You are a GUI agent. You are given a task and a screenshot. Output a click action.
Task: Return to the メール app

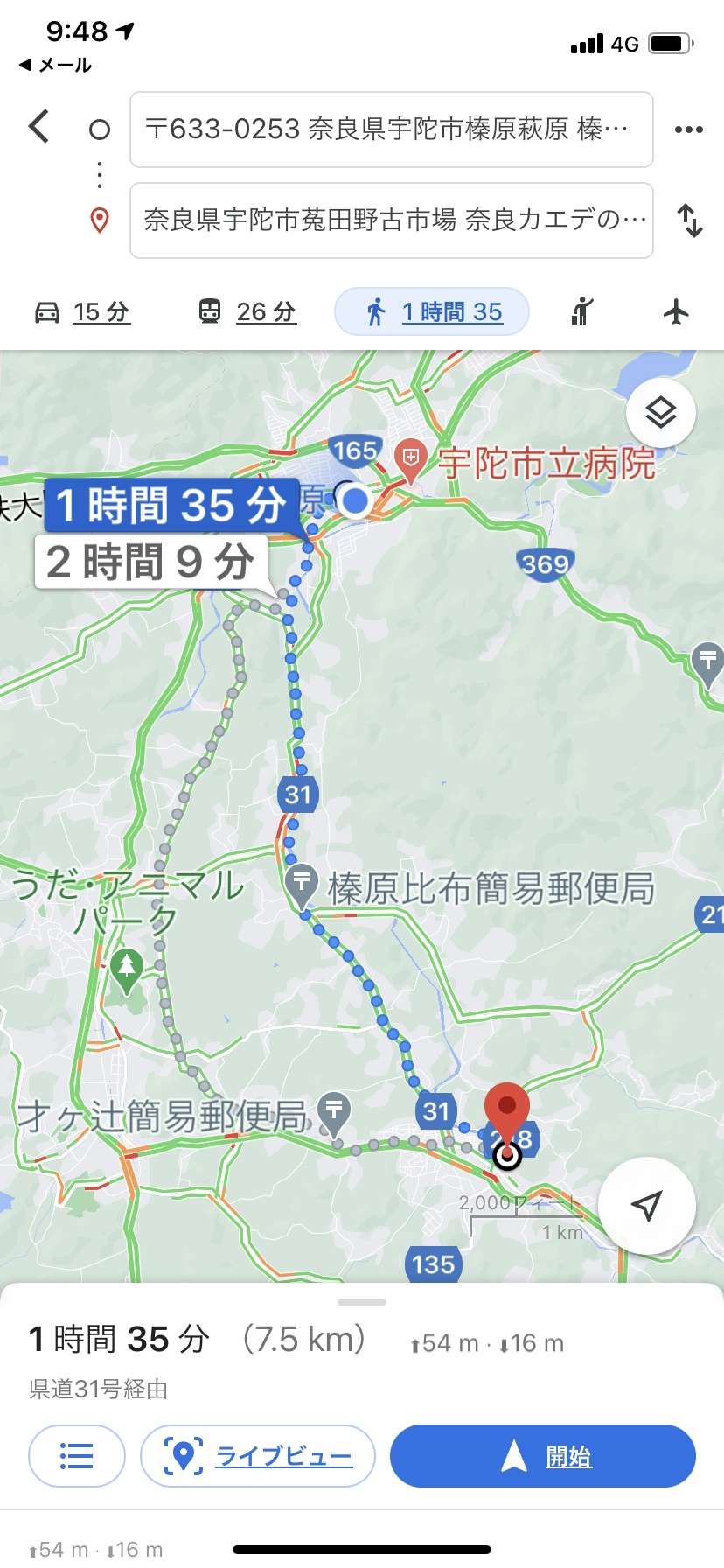[54, 65]
